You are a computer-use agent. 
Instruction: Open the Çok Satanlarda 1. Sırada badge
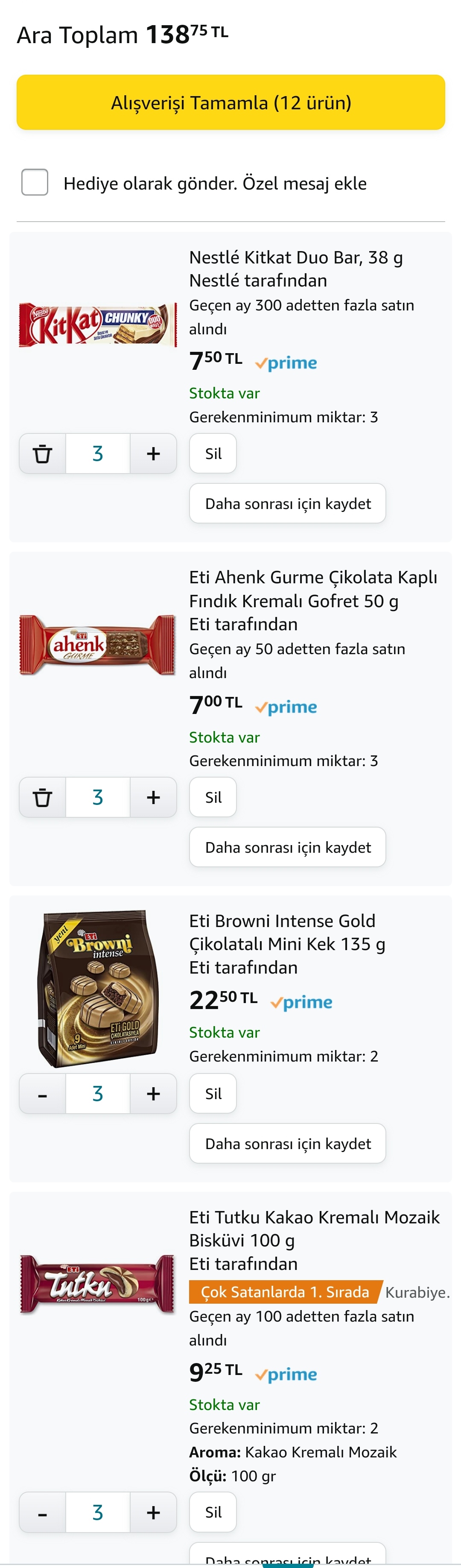coord(285,1292)
